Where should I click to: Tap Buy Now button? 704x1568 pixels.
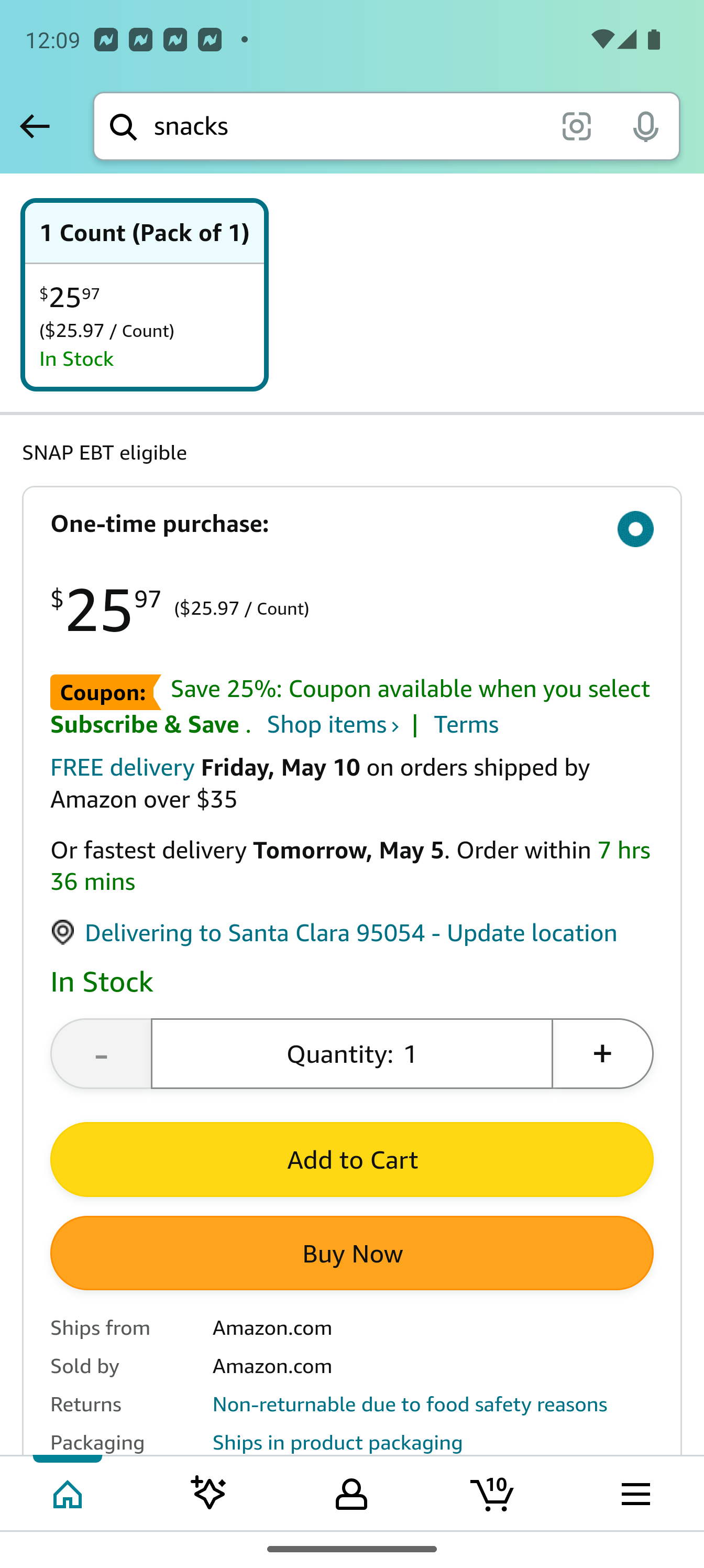(351, 1254)
